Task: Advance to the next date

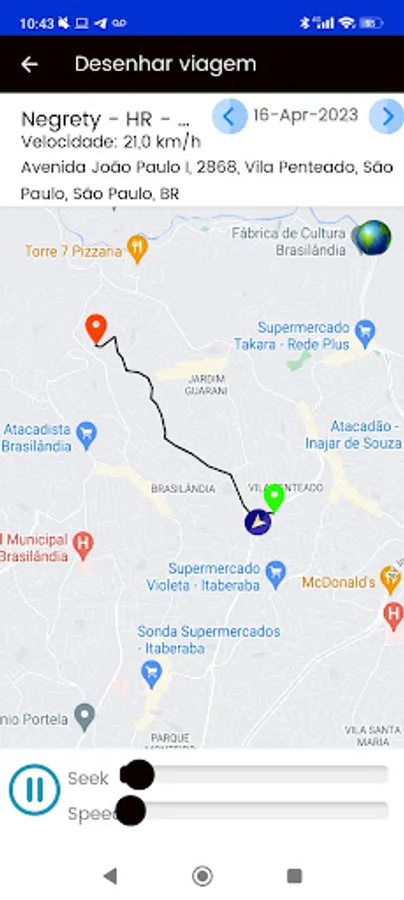Action: [387, 117]
